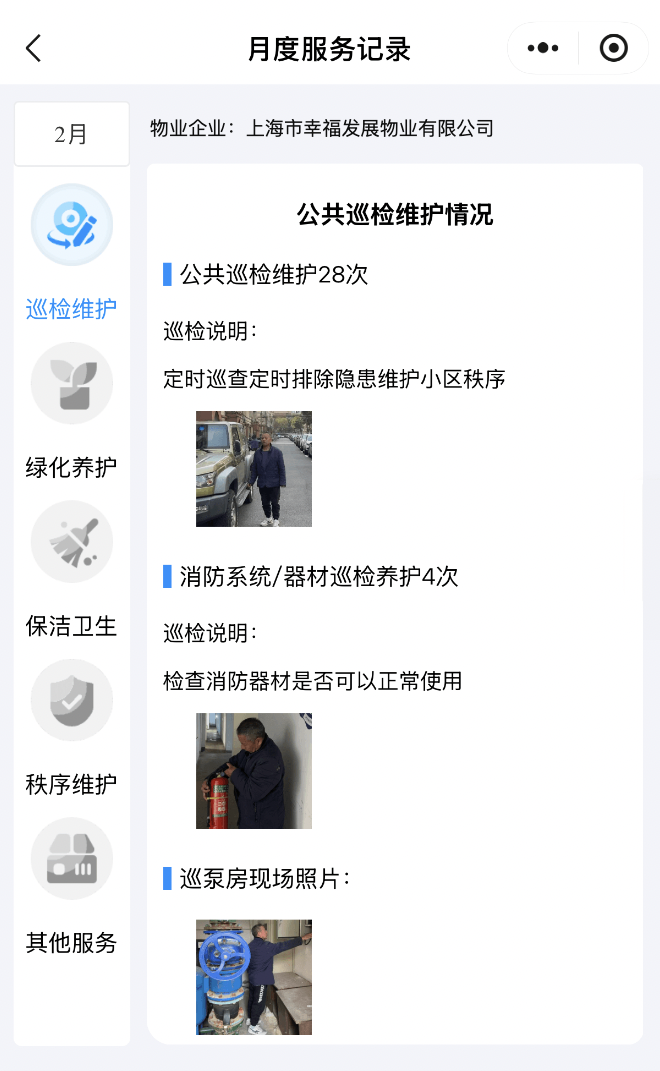Close the mini program
The width and height of the screenshot is (660, 1071).
point(613,48)
